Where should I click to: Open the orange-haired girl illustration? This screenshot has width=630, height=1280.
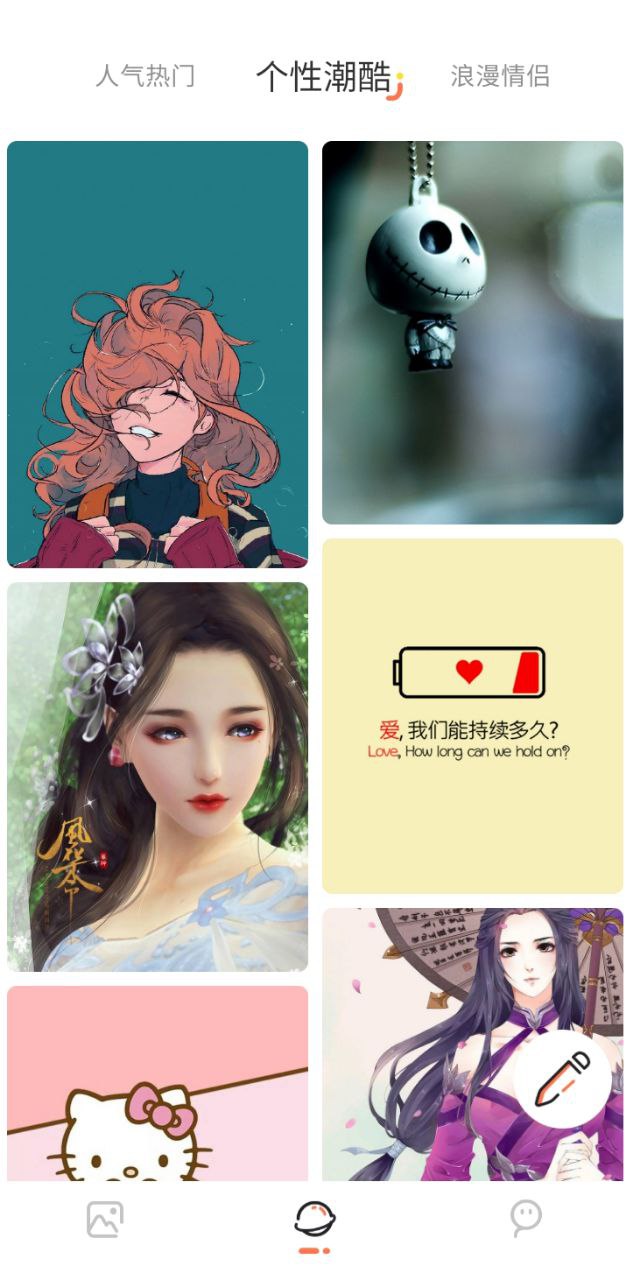point(157,354)
